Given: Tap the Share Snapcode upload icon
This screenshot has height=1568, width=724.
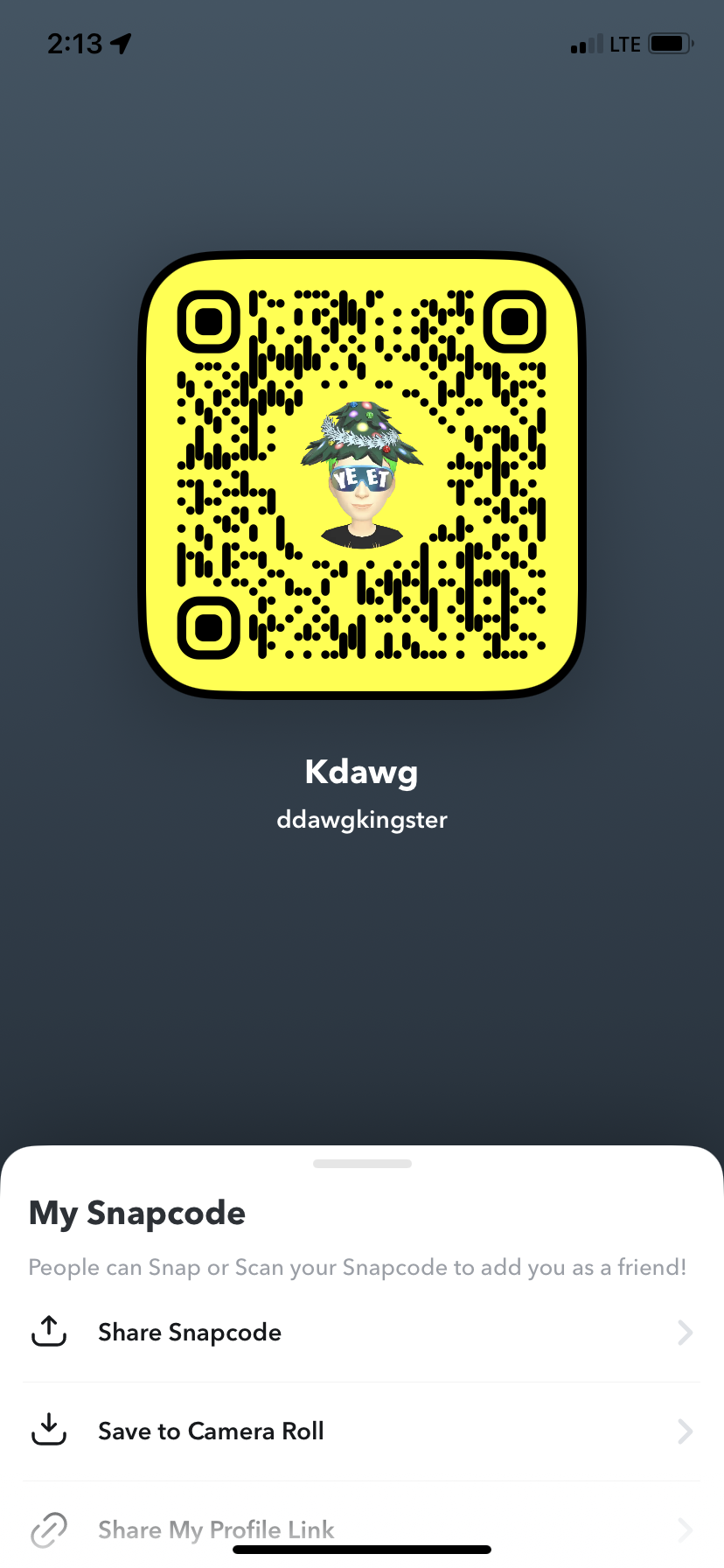Looking at the screenshot, I should pyautogui.click(x=50, y=1332).
